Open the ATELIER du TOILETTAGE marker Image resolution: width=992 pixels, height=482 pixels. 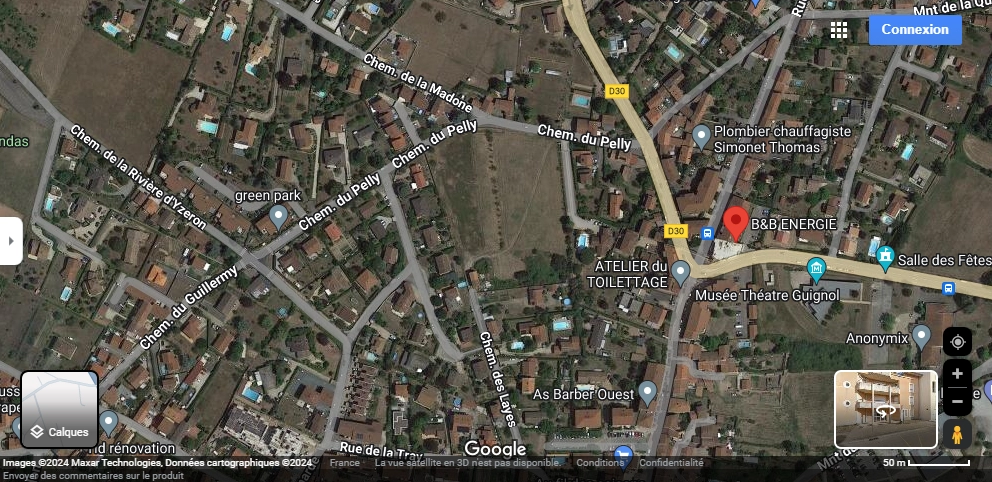(x=681, y=270)
